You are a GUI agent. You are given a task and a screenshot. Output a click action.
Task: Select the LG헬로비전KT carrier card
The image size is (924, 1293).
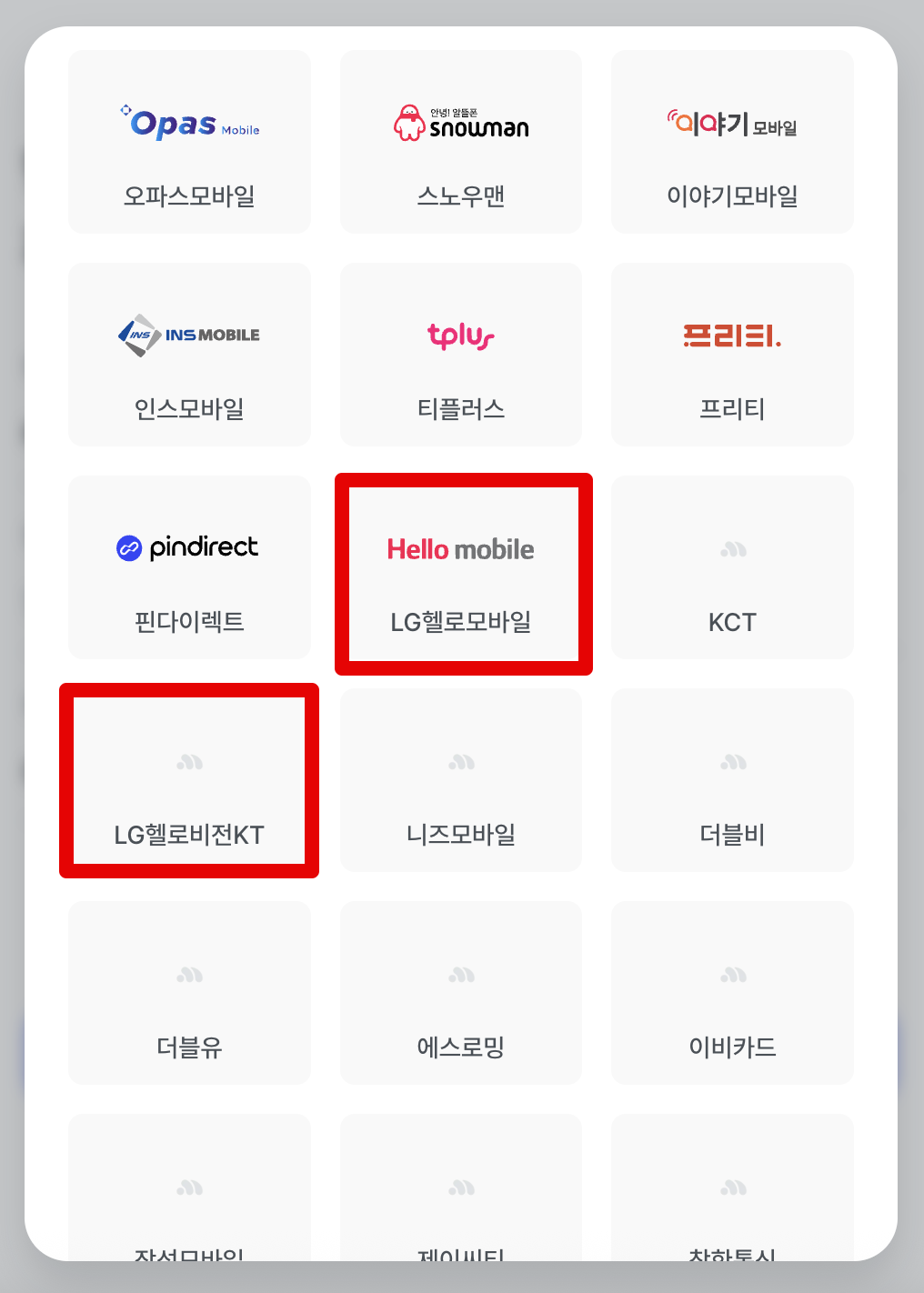(x=189, y=782)
